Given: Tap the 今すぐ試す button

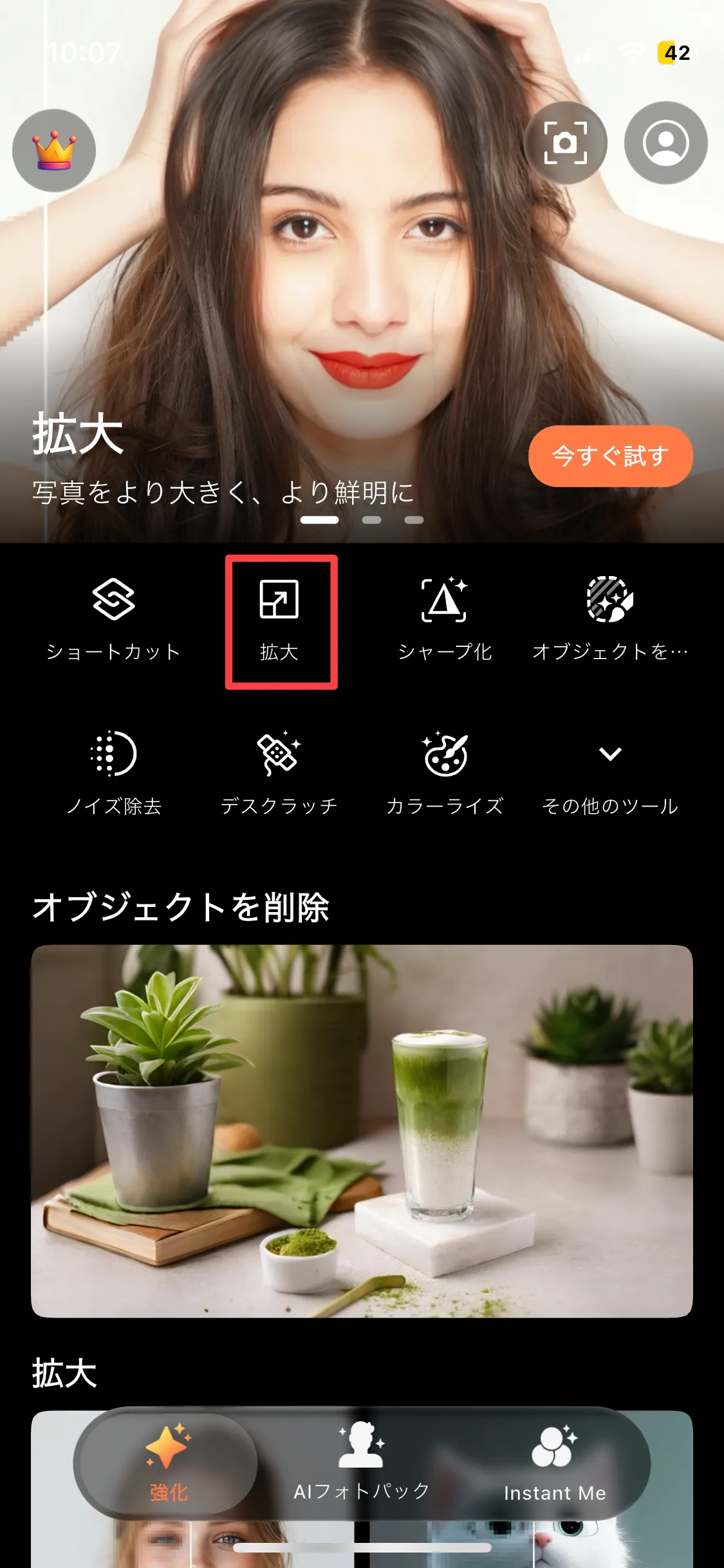Looking at the screenshot, I should (610, 456).
